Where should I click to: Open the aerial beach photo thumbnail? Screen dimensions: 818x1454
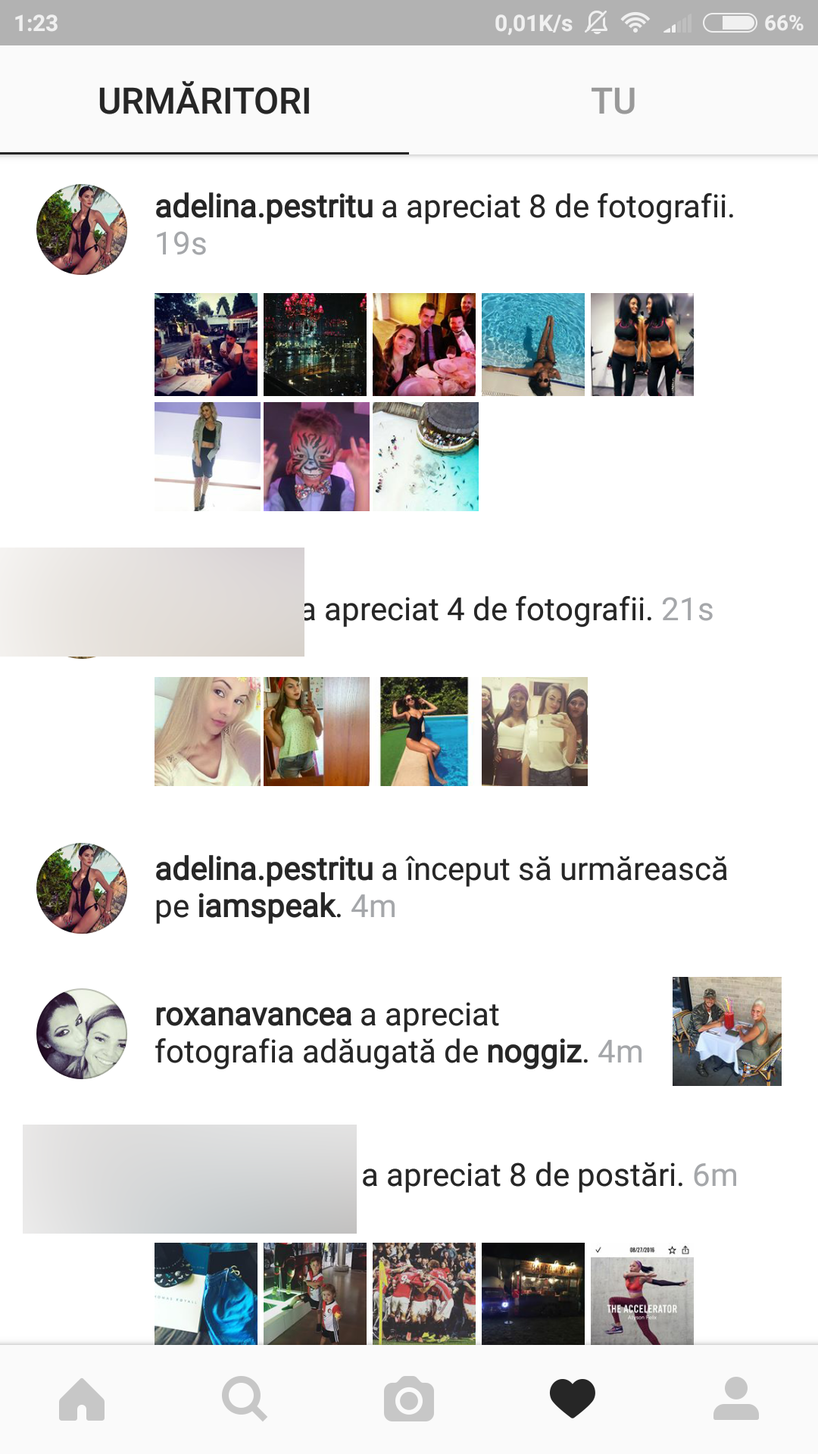(x=425, y=456)
